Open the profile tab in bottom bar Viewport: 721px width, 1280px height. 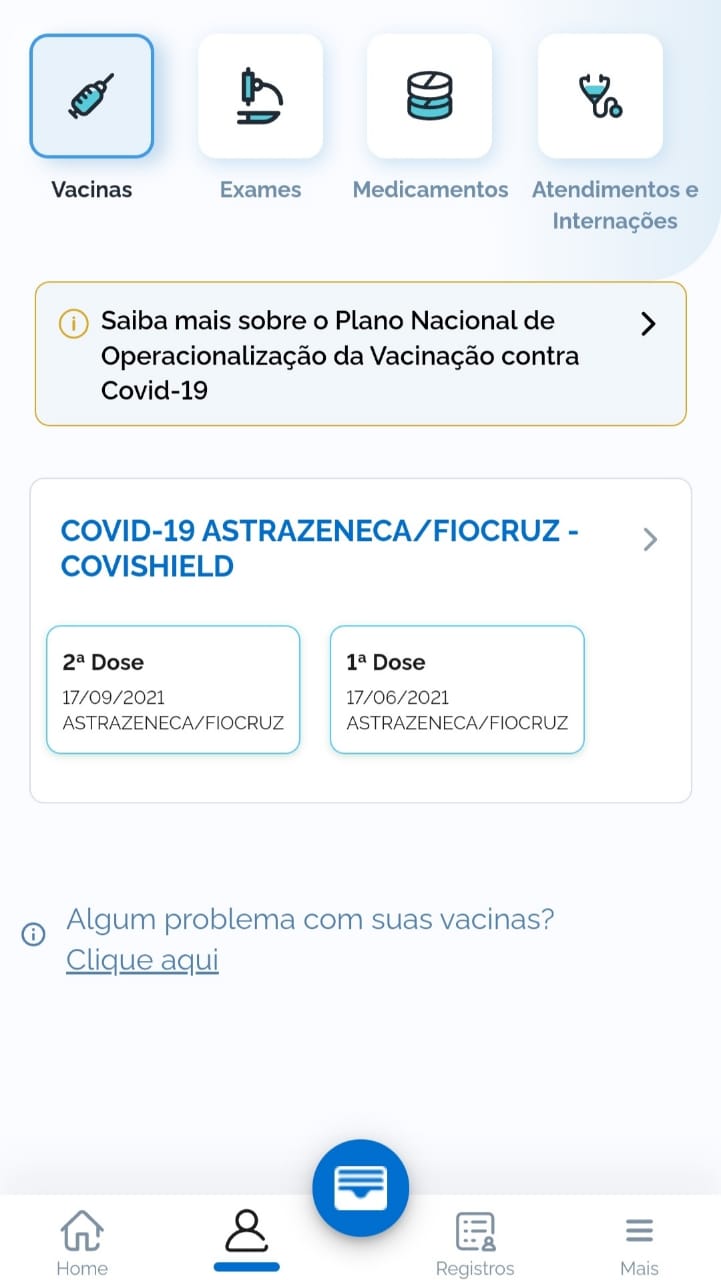(x=246, y=1236)
